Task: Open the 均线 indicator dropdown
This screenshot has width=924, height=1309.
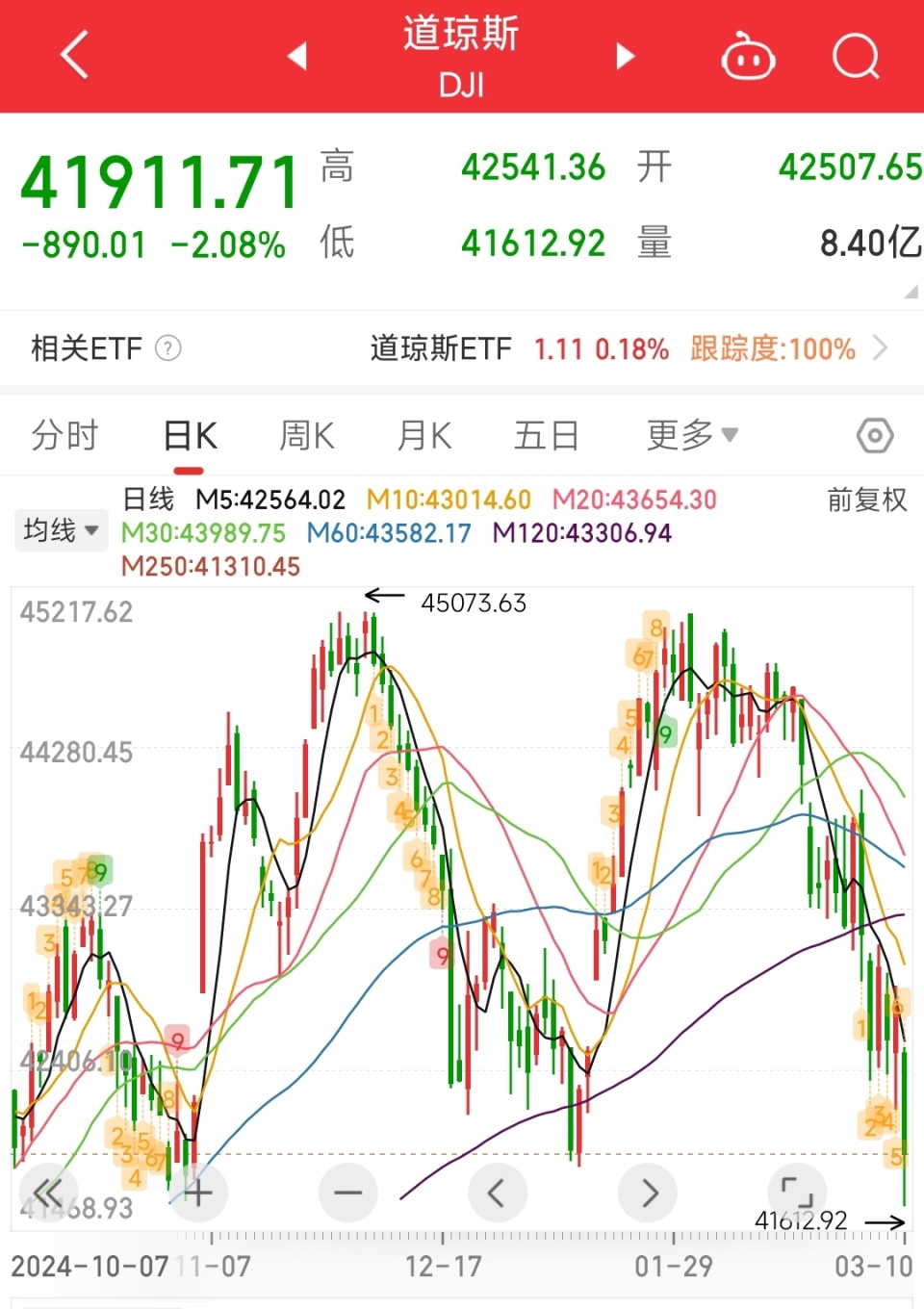Action: [61, 530]
